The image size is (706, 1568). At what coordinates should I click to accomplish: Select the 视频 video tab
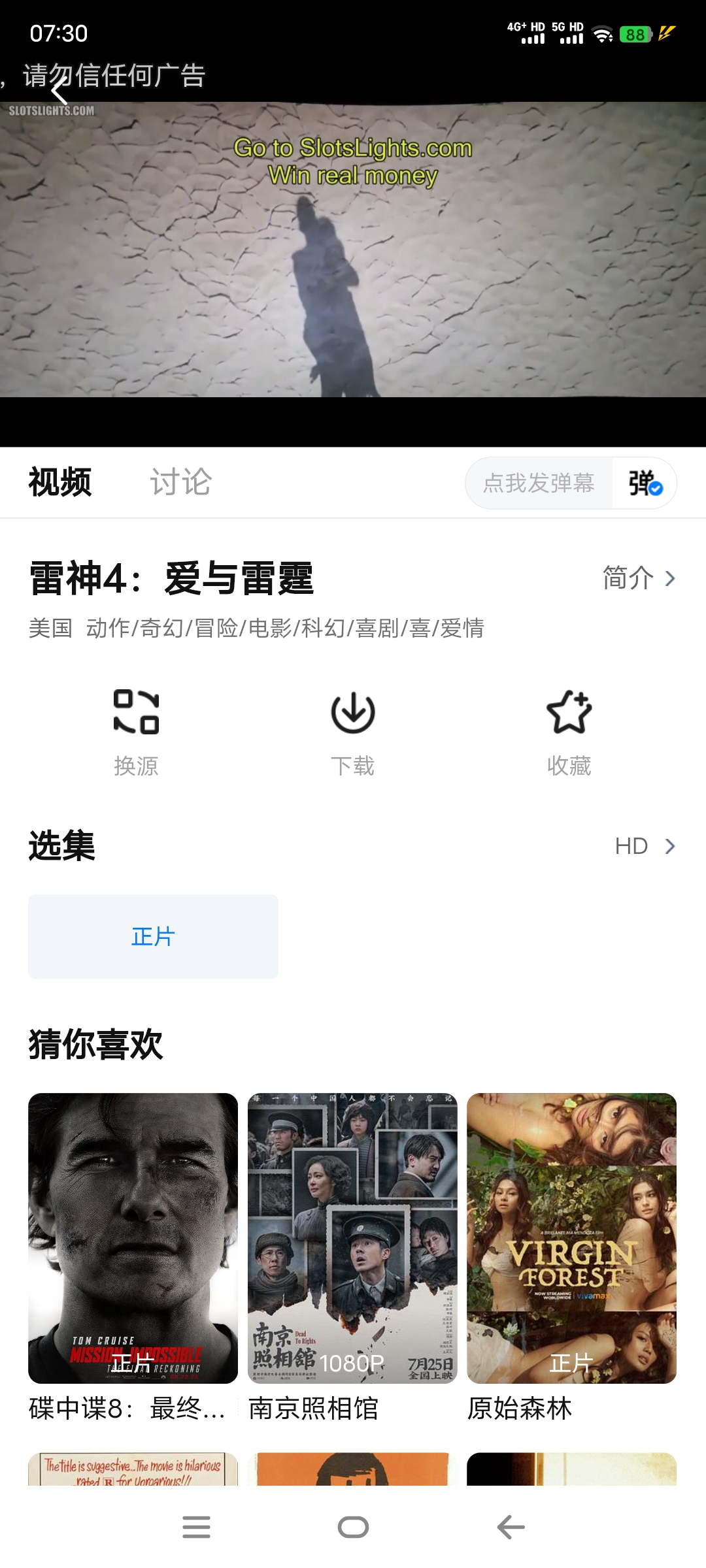pyautogui.click(x=59, y=482)
